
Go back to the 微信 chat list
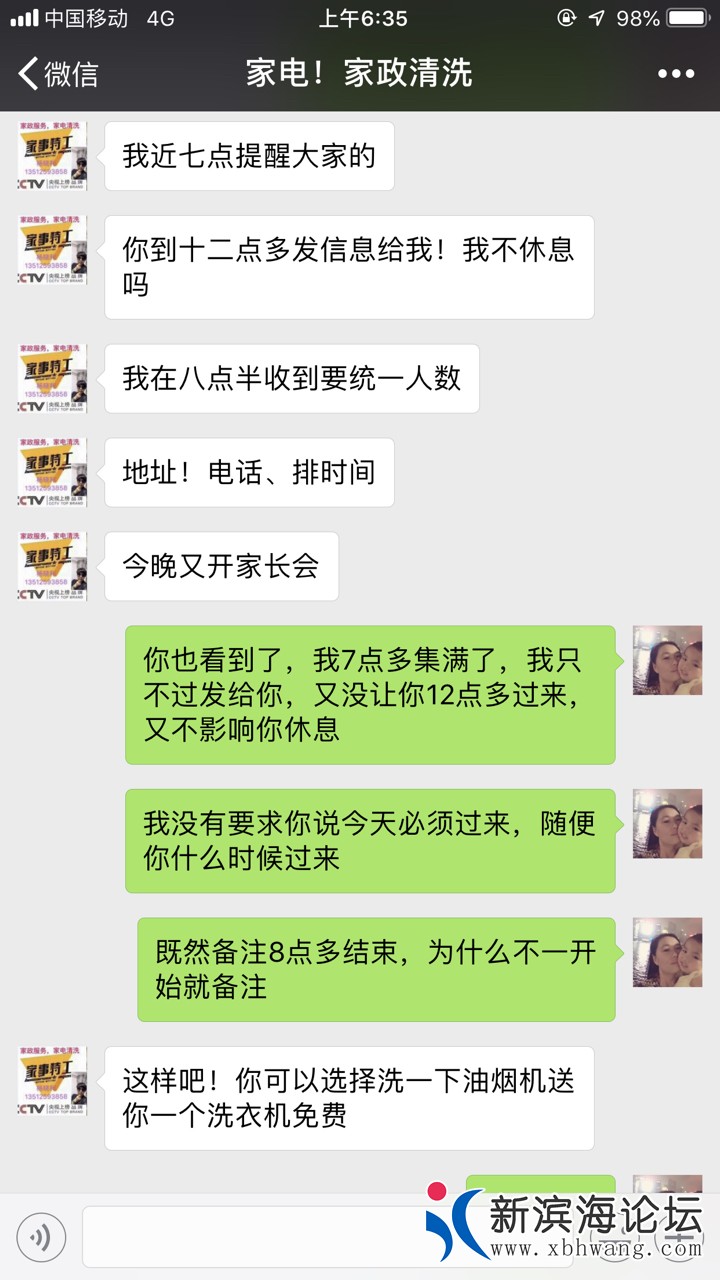[58, 74]
